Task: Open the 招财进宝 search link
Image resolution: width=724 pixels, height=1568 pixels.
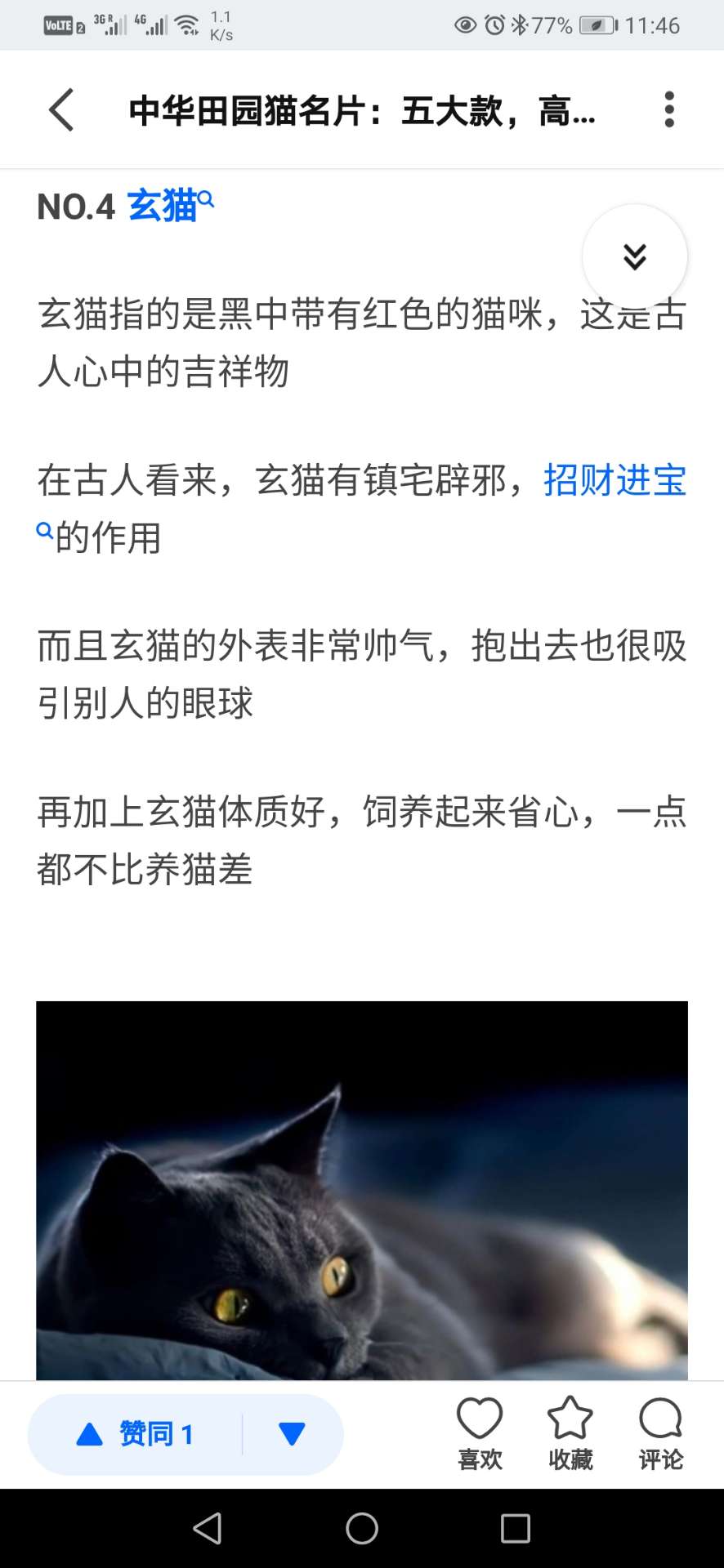Action: (x=615, y=480)
